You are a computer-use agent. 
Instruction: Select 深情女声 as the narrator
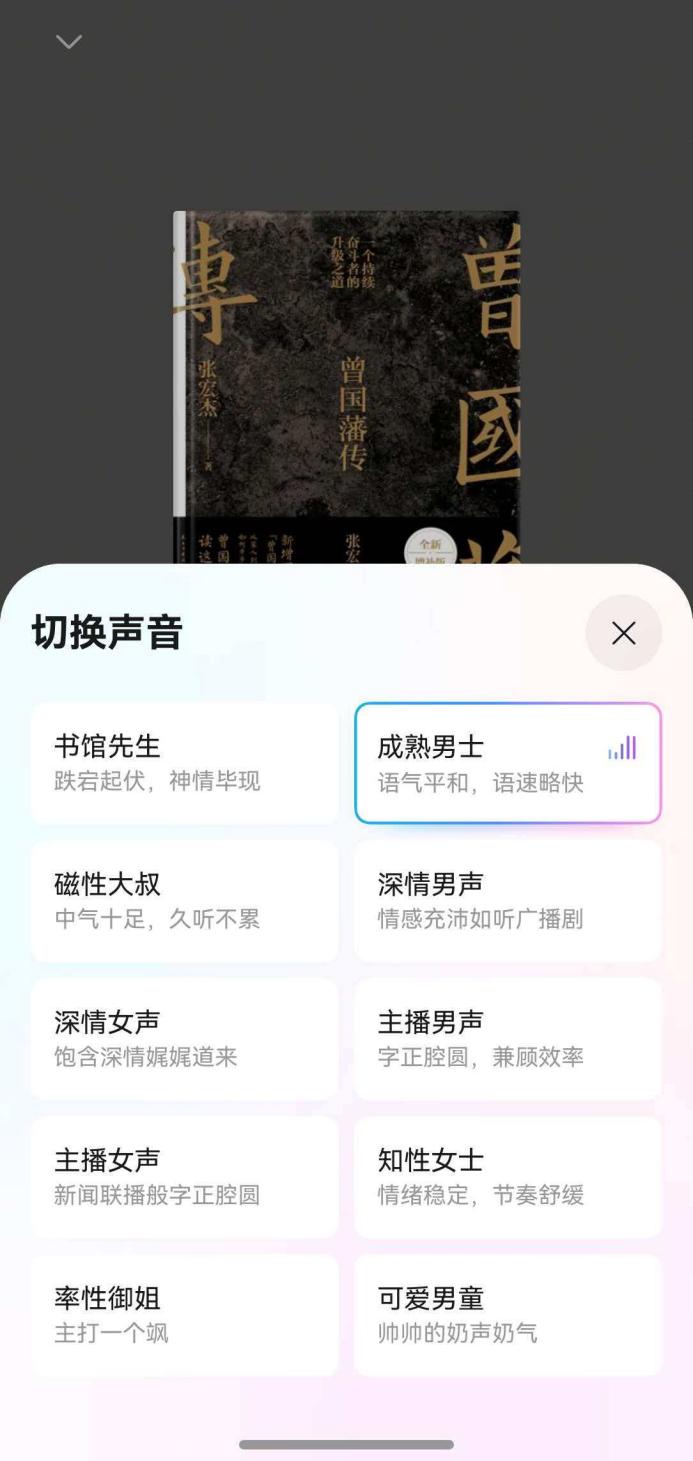pyautogui.click(x=185, y=1039)
